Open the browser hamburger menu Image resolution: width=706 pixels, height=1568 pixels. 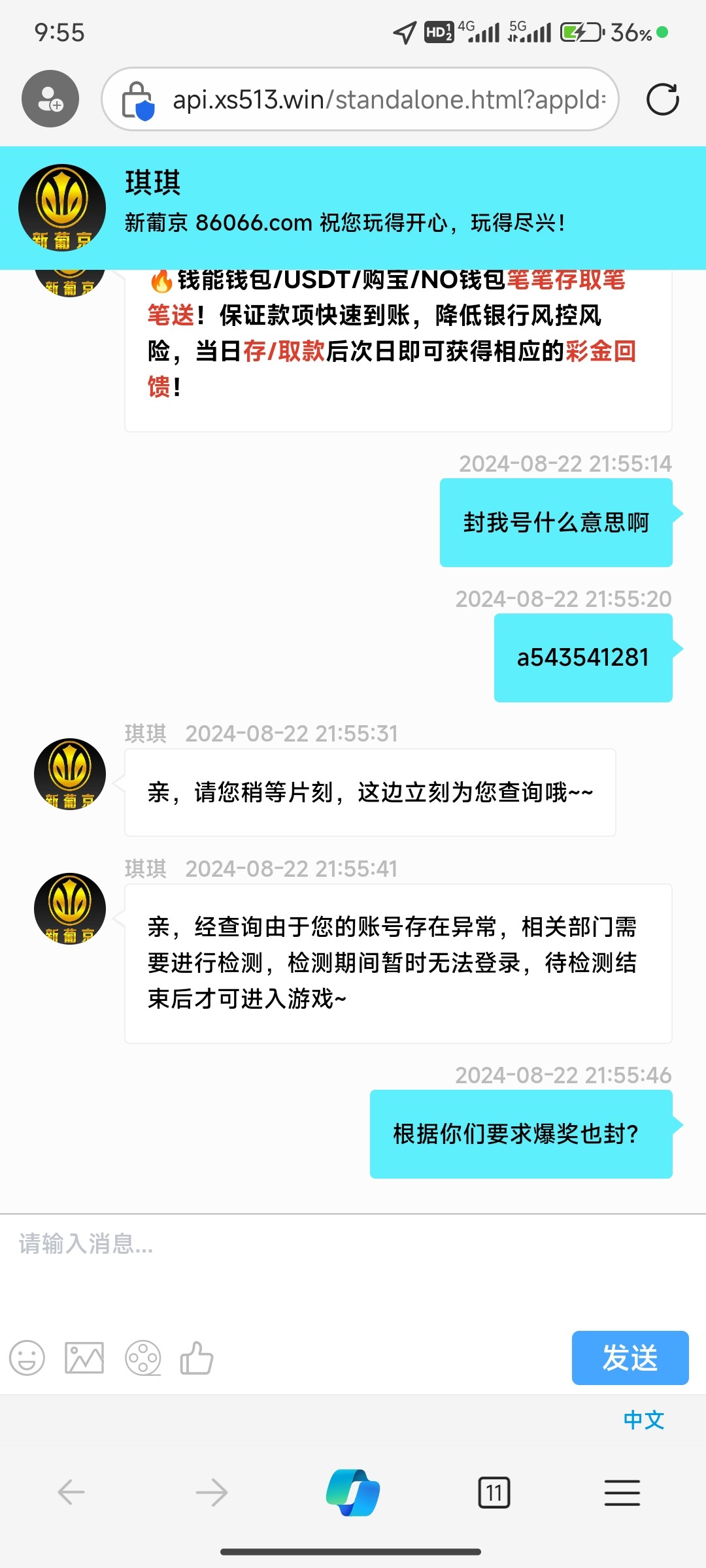pos(622,1492)
